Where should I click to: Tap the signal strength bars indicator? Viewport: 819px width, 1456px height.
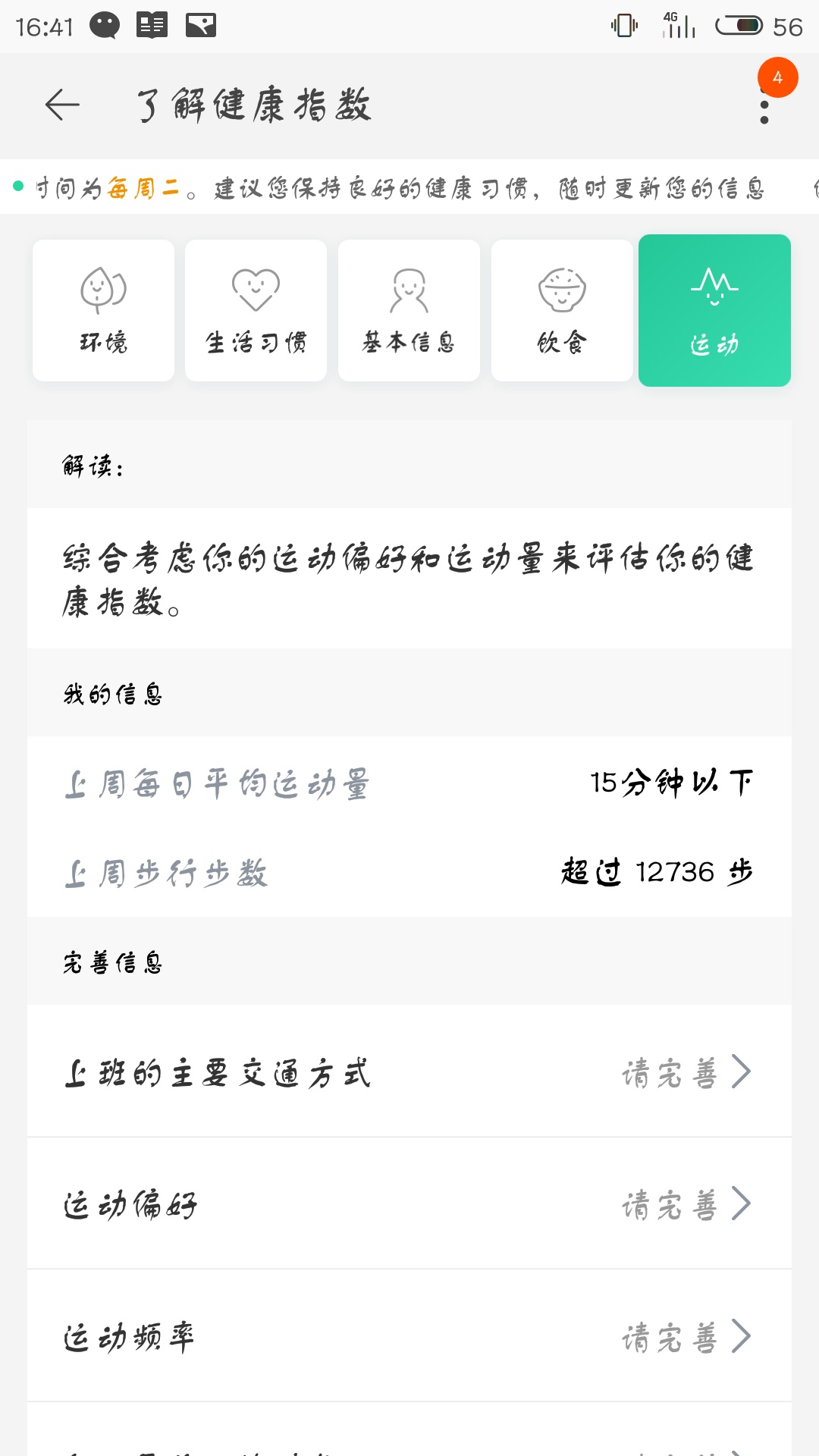(x=677, y=25)
